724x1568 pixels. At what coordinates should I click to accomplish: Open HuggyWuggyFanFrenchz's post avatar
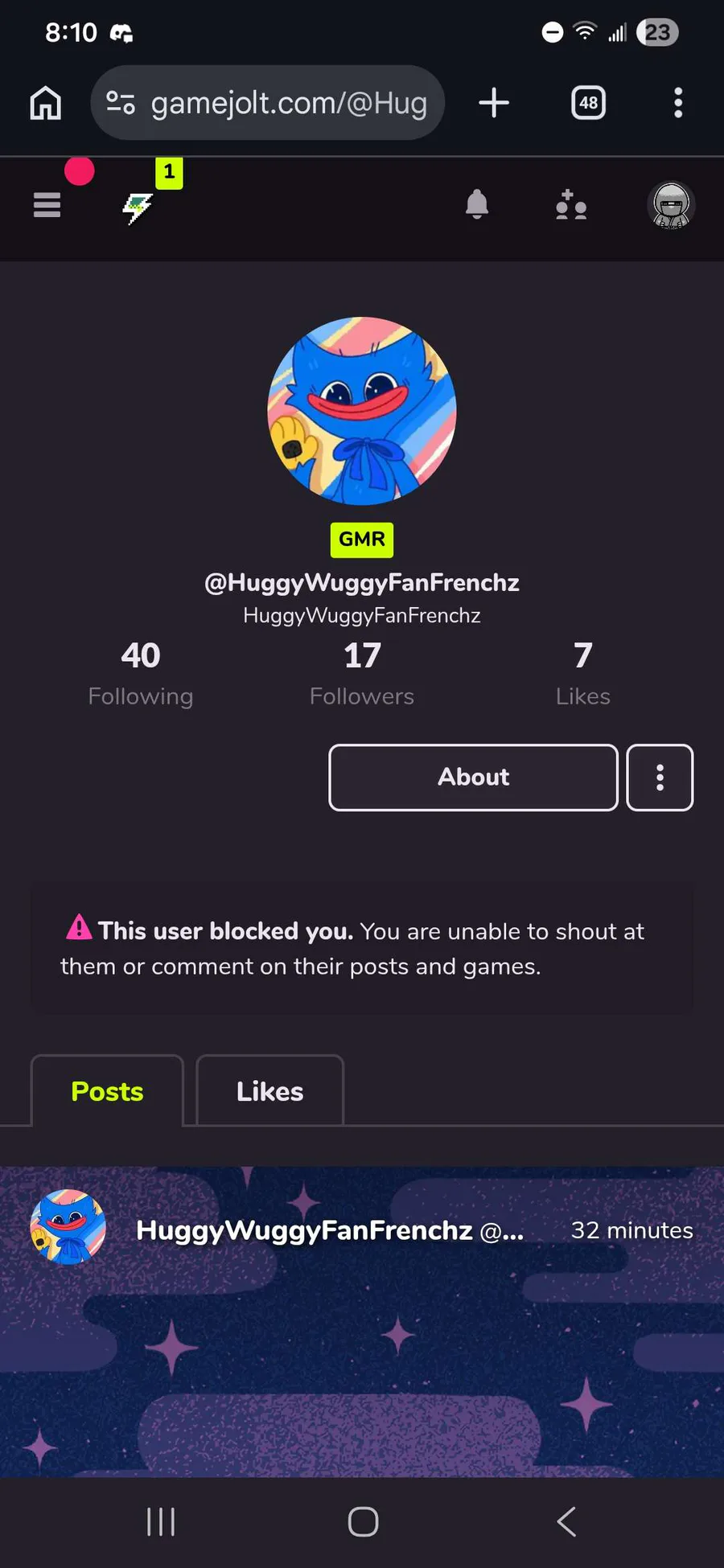click(x=68, y=1227)
